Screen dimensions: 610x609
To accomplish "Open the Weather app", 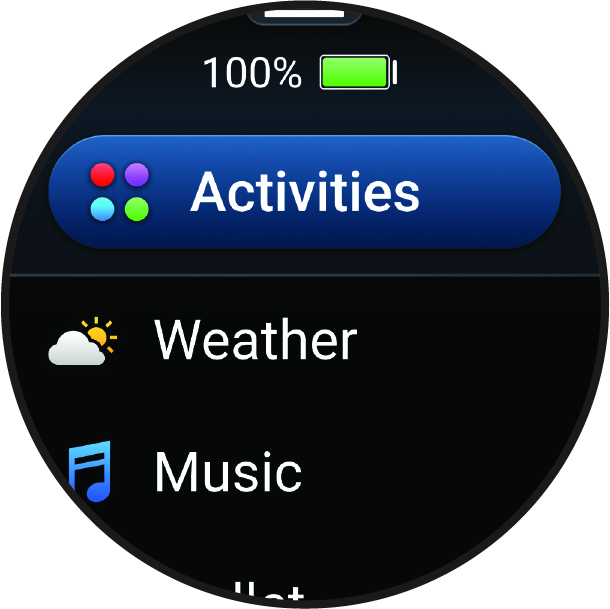I will (255, 341).
